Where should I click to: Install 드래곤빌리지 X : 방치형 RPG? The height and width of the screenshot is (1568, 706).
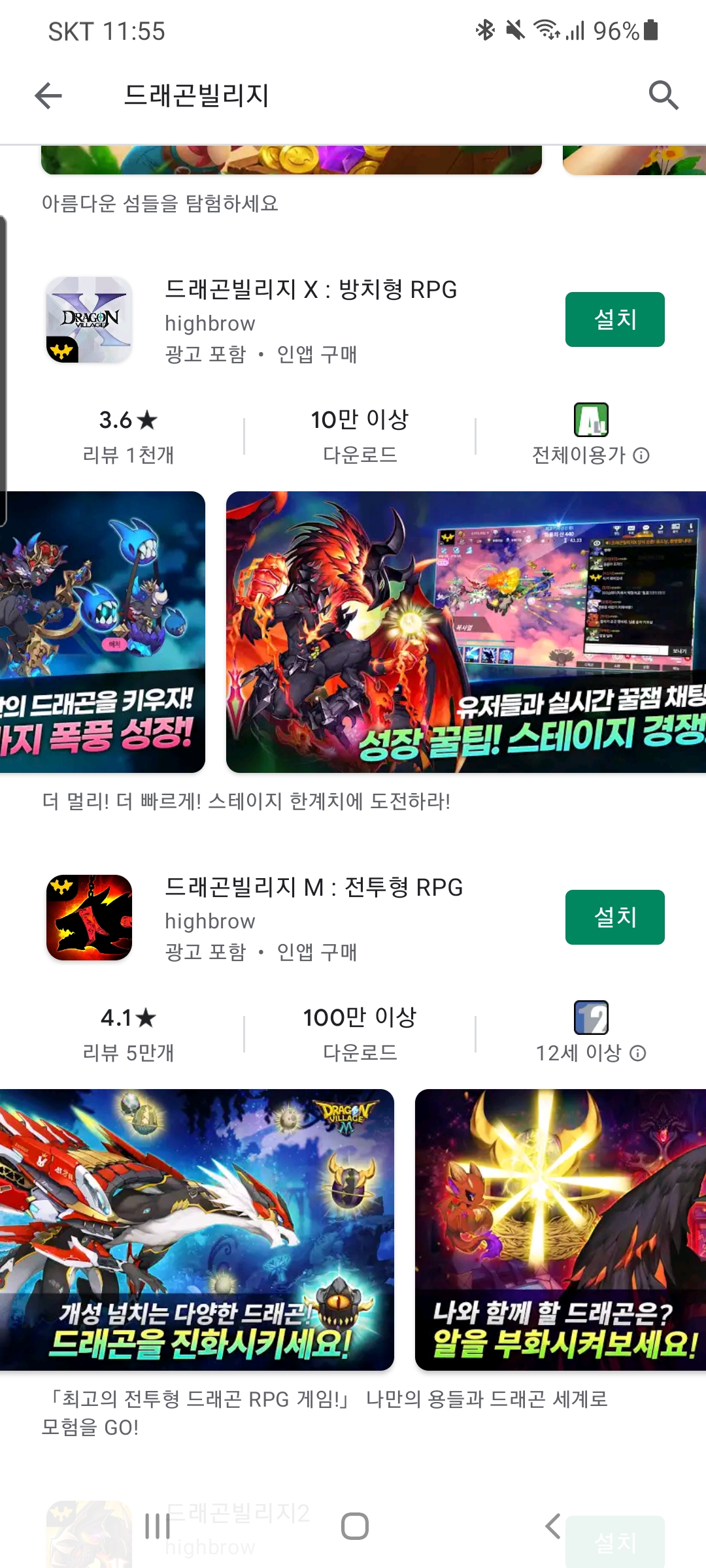click(x=614, y=319)
